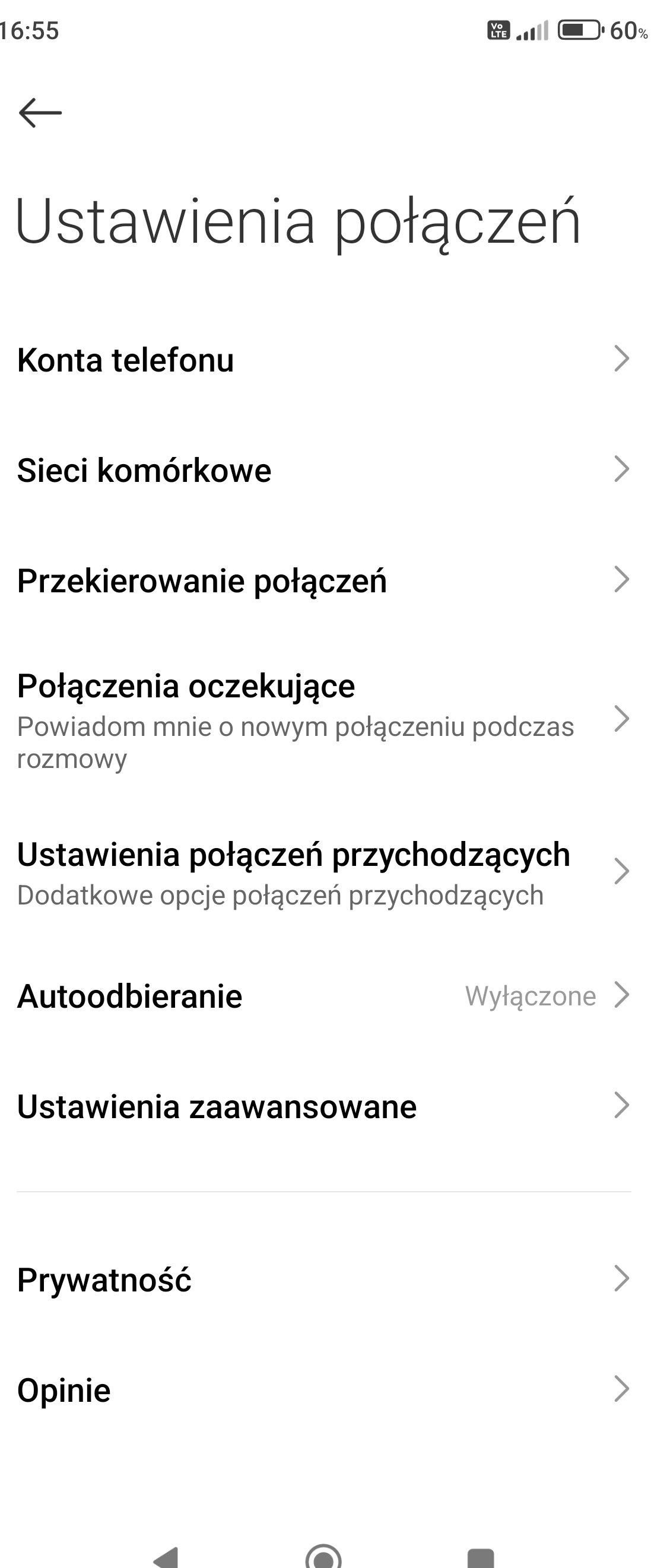Open Ustawienia połączeń przychodzących

tap(323, 872)
